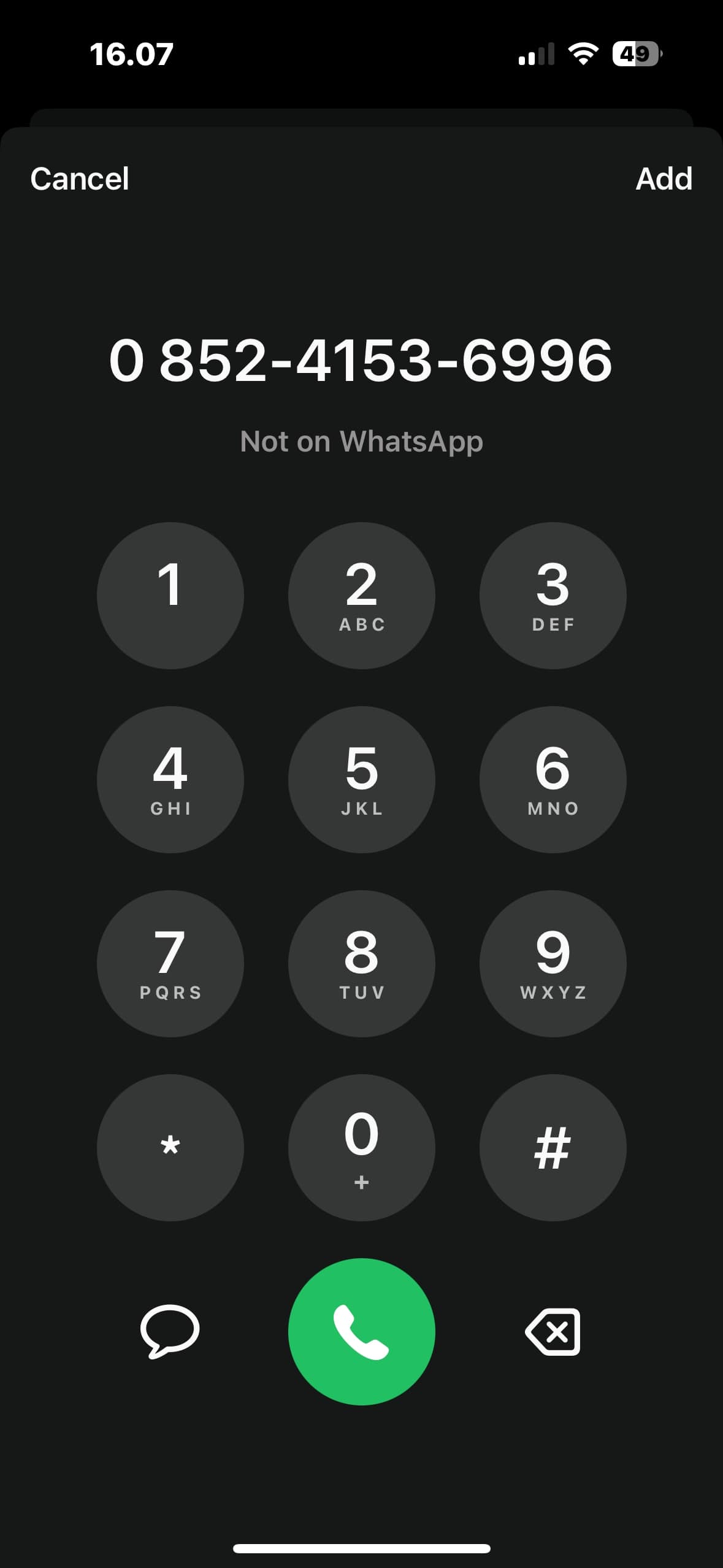
Task: Enter digit 6 MNO
Action: pos(553,779)
